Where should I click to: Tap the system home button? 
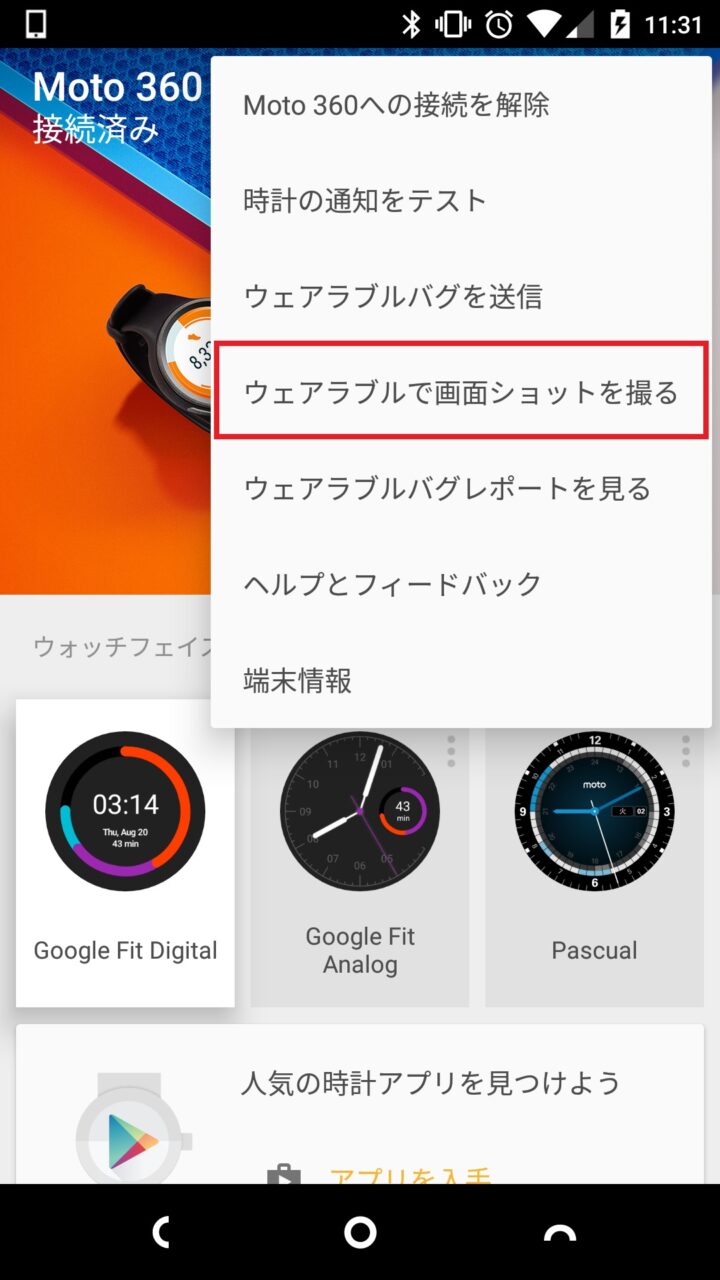tap(360, 1232)
